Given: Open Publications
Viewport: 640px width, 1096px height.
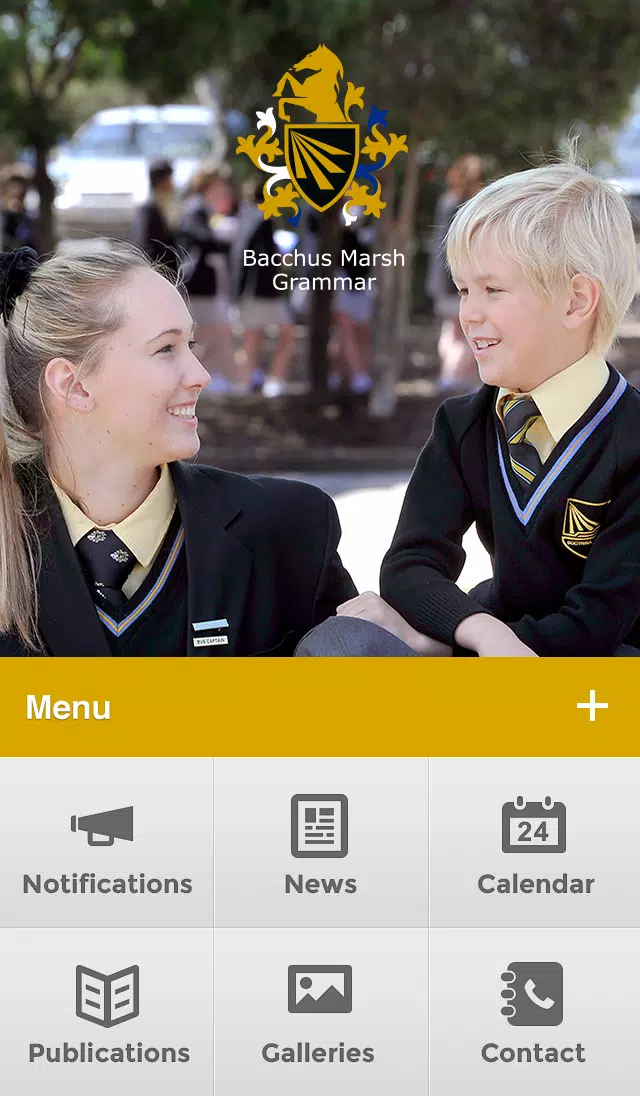Looking at the screenshot, I should click(106, 1012).
